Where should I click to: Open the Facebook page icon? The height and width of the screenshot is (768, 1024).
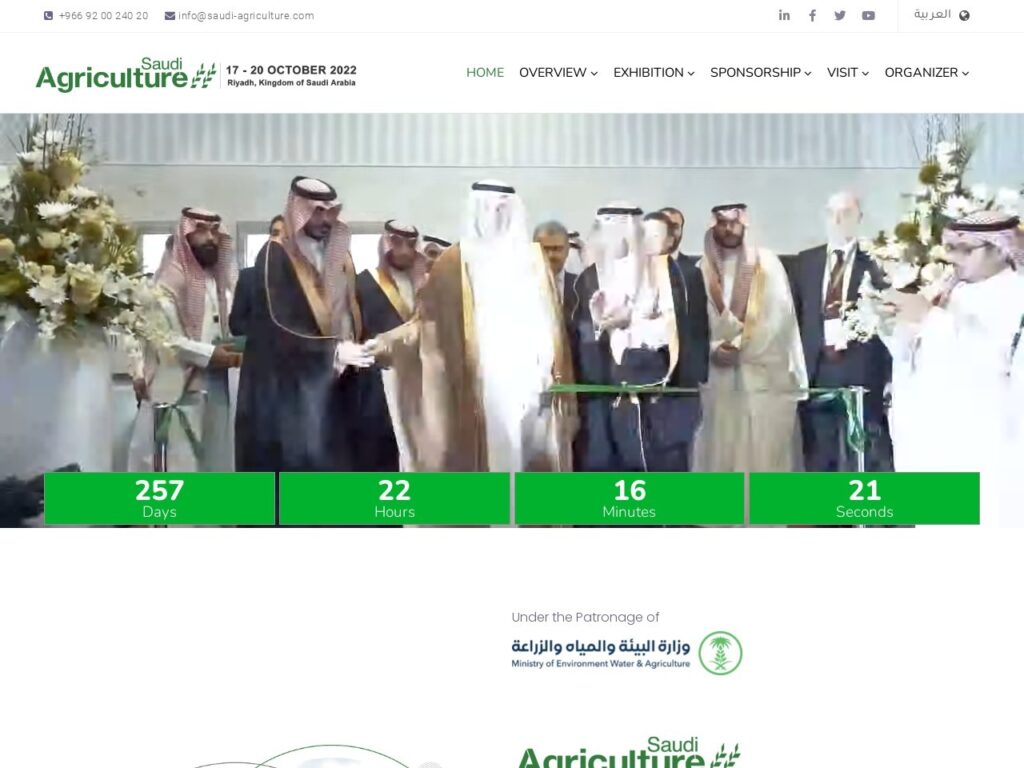point(812,15)
